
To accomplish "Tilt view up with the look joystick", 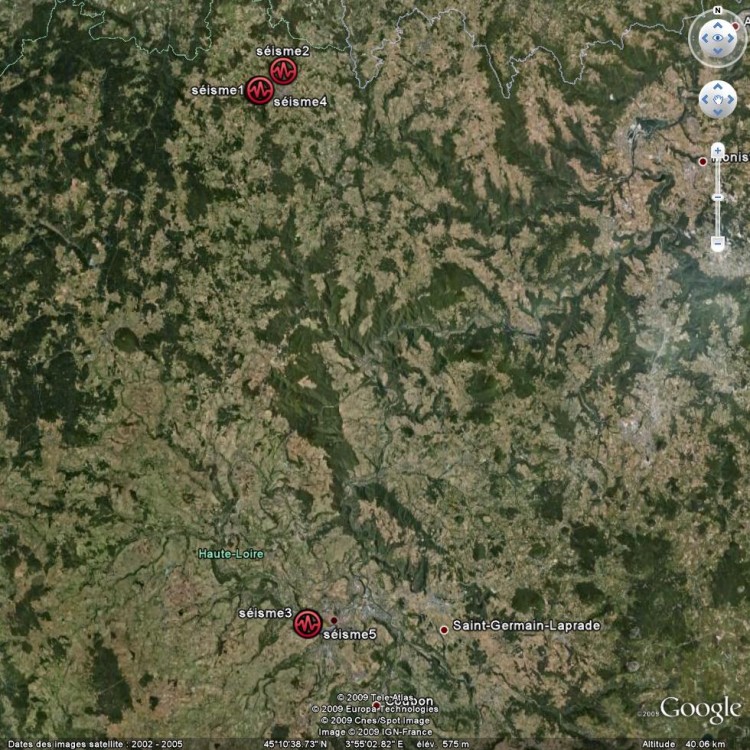I will (717, 24).
